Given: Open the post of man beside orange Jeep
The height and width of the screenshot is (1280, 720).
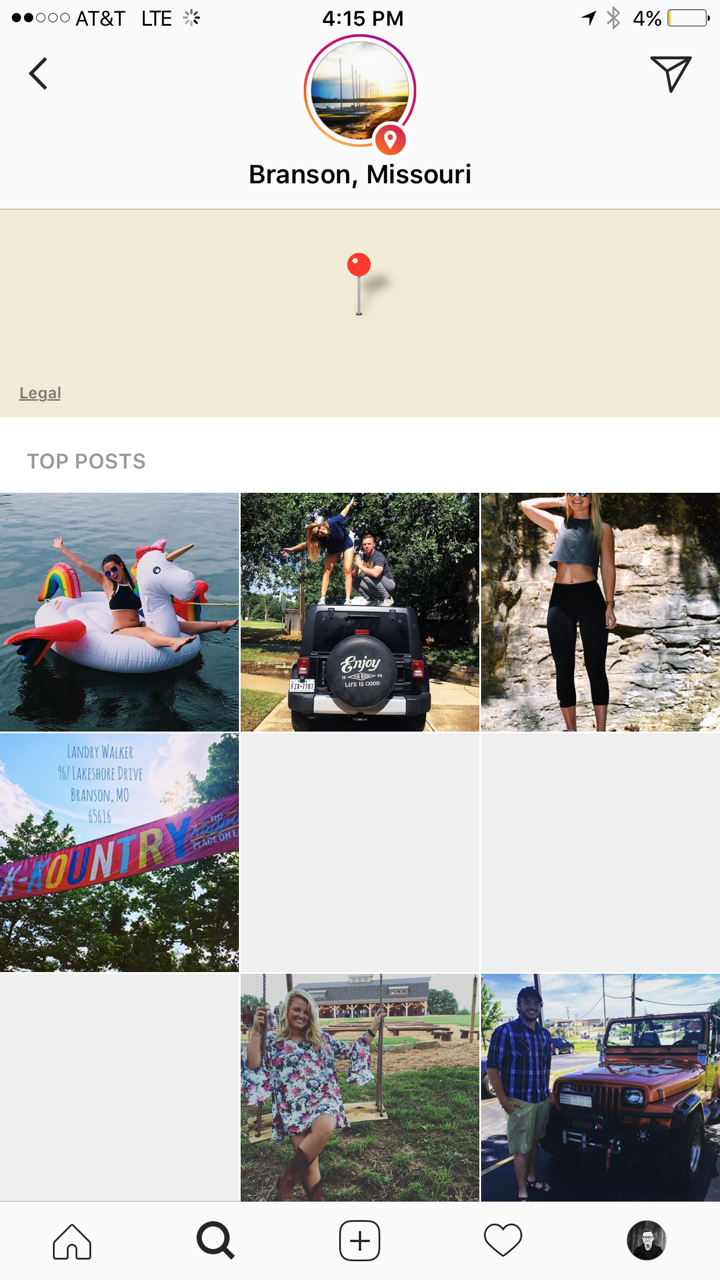Looking at the screenshot, I should [x=600, y=1087].
